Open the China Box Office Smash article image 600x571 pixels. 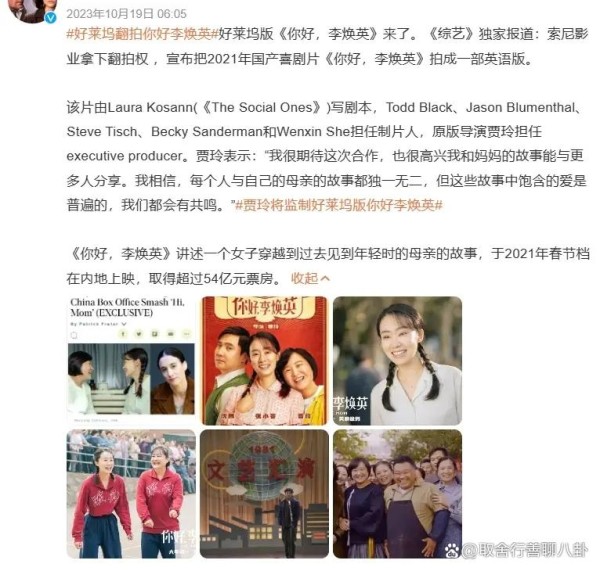(131, 360)
